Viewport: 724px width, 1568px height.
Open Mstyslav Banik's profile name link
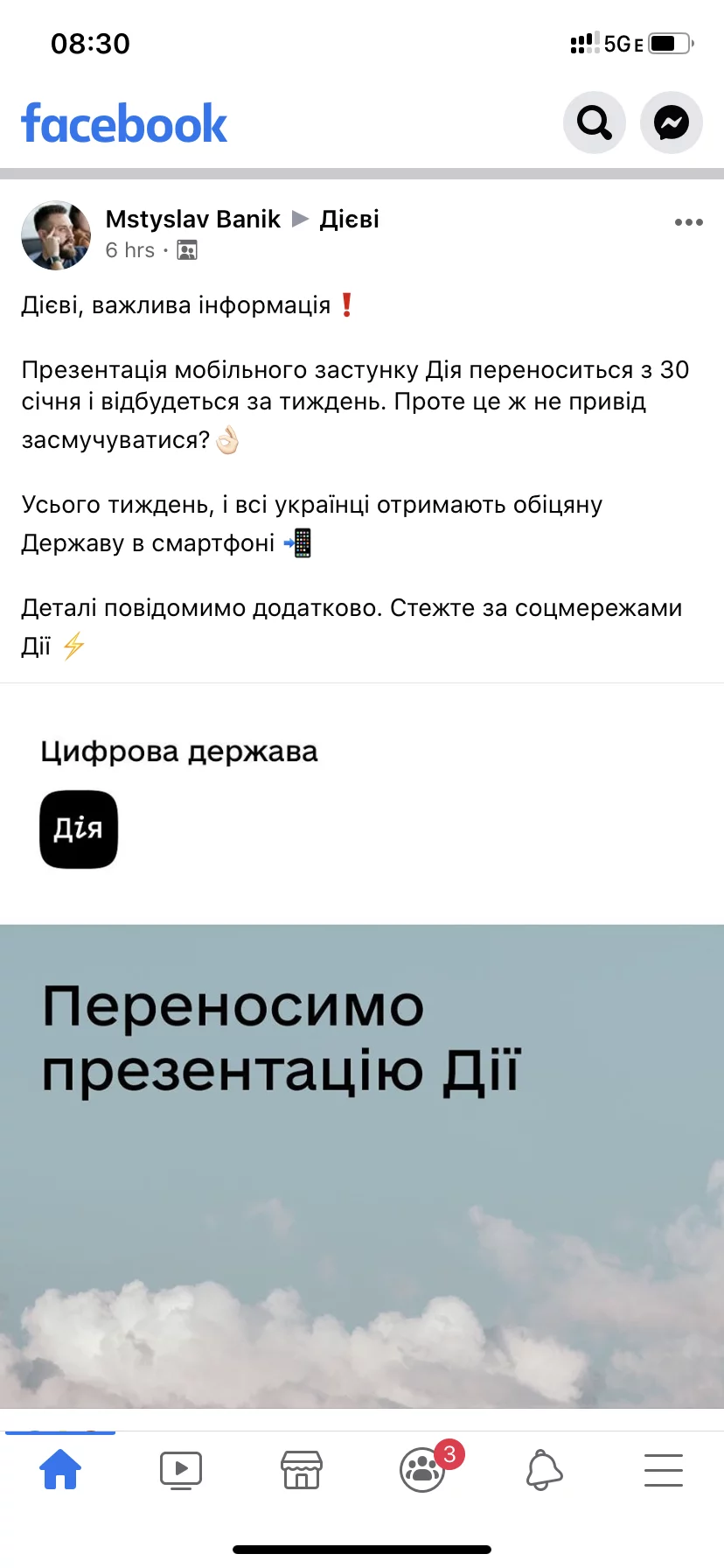pyautogui.click(x=193, y=219)
